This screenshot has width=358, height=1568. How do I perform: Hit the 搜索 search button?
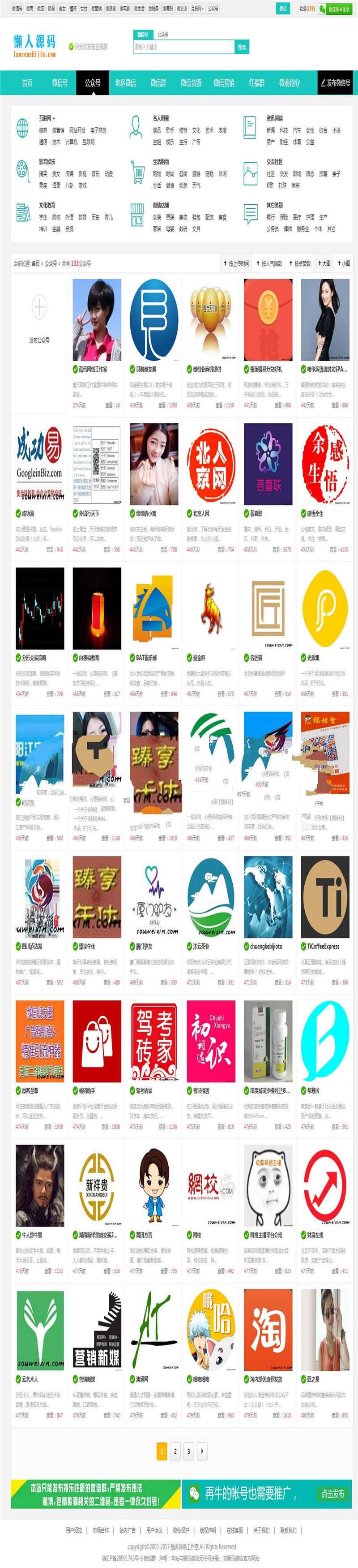242,47
